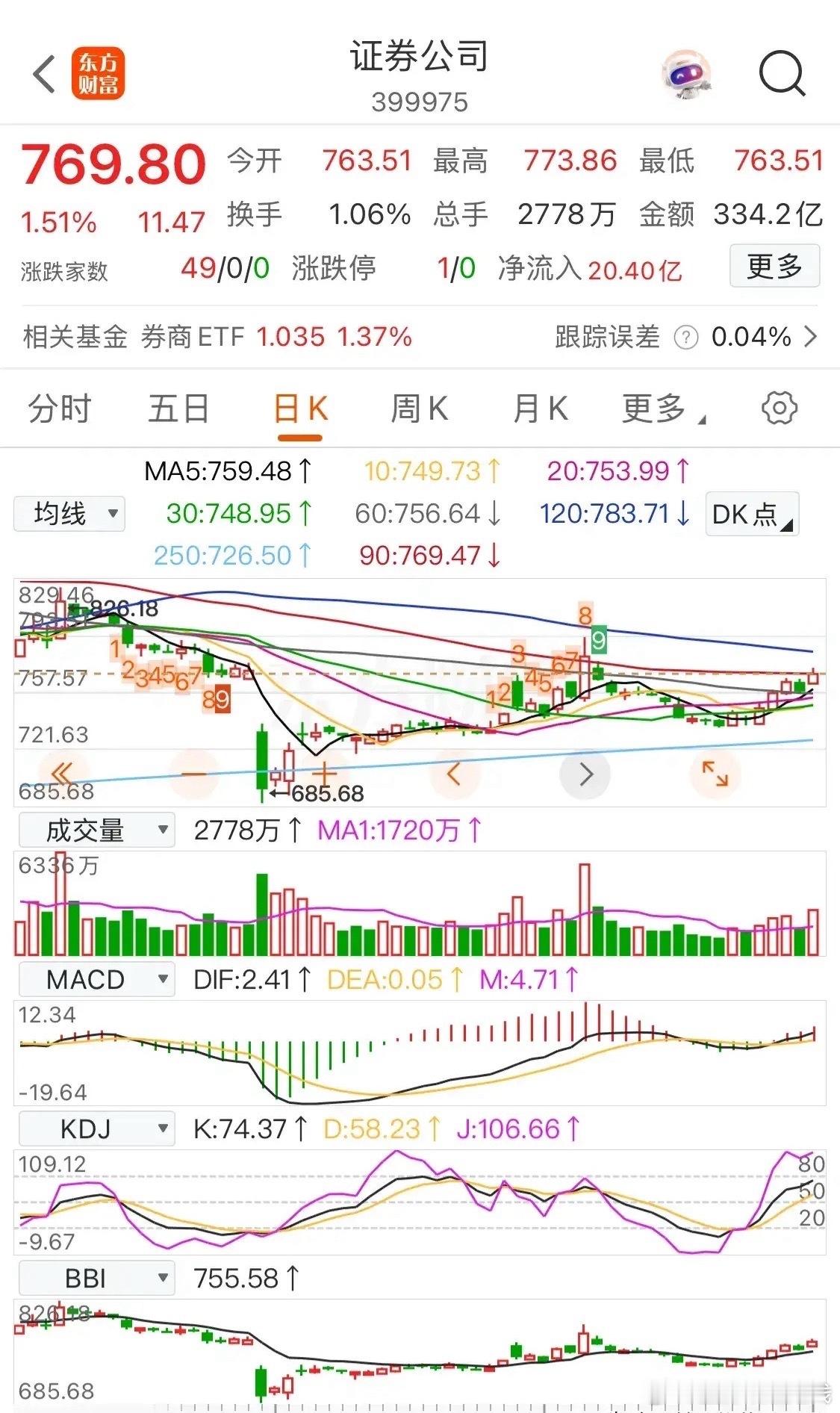Go back to the previous page
Viewport: 840px width, 1413px height.
[x=45, y=74]
